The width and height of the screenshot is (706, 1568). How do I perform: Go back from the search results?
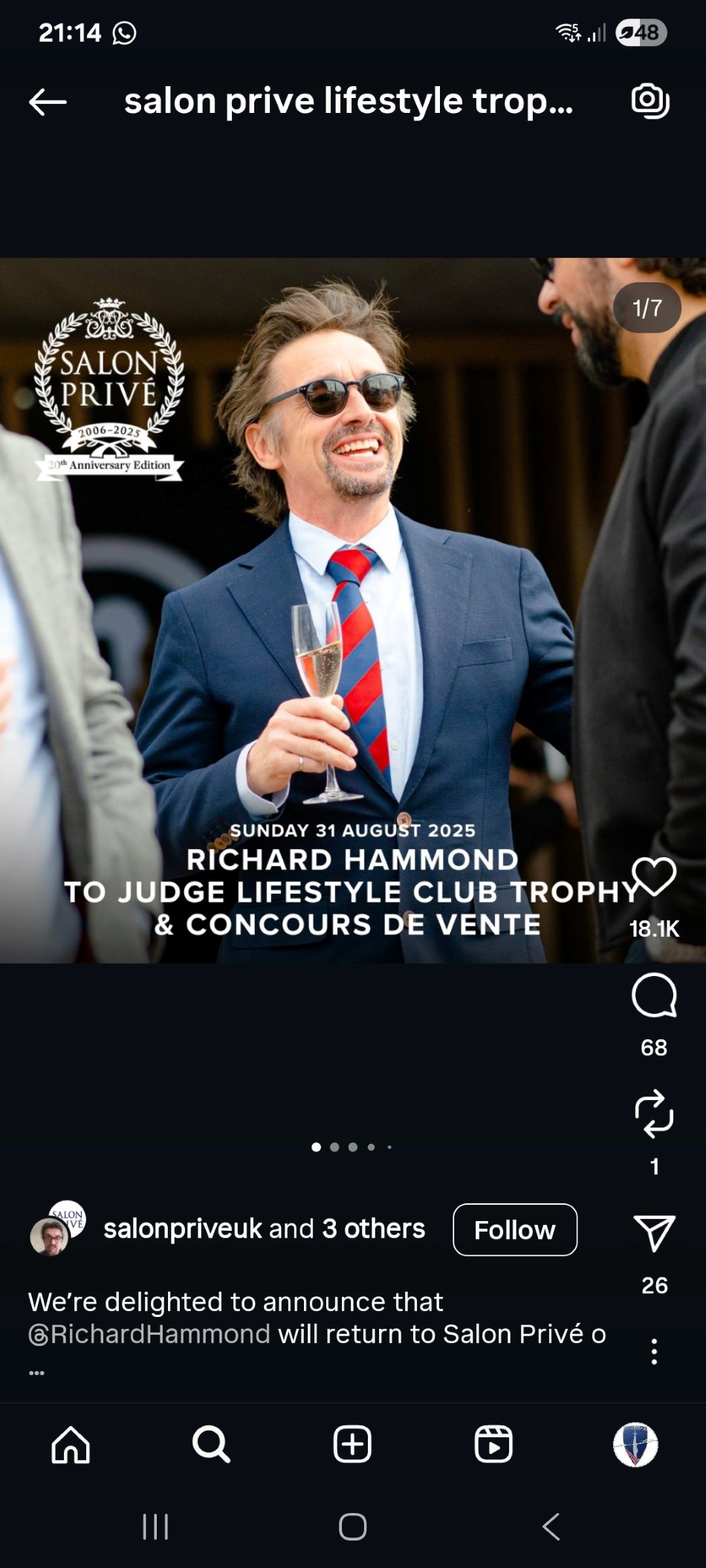[x=48, y=102]
